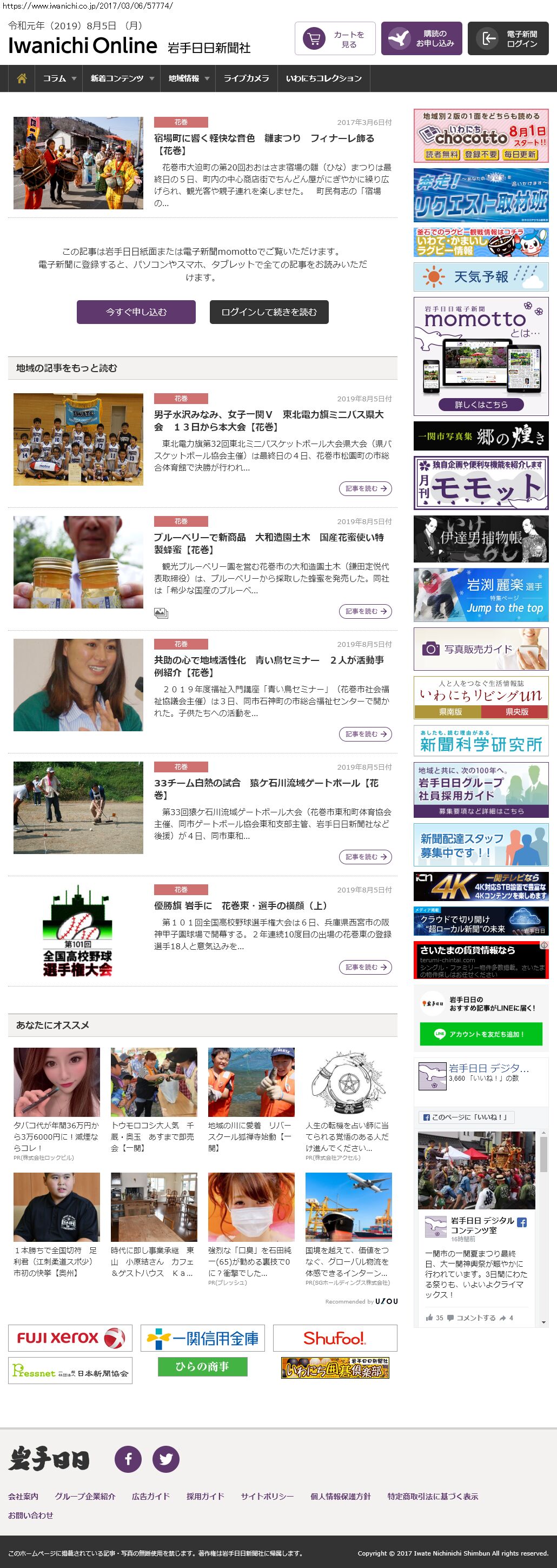This screenshot has width=557, height=1568.
Task: Open the footer Facebook icon
Action: tap(128, 1459)
